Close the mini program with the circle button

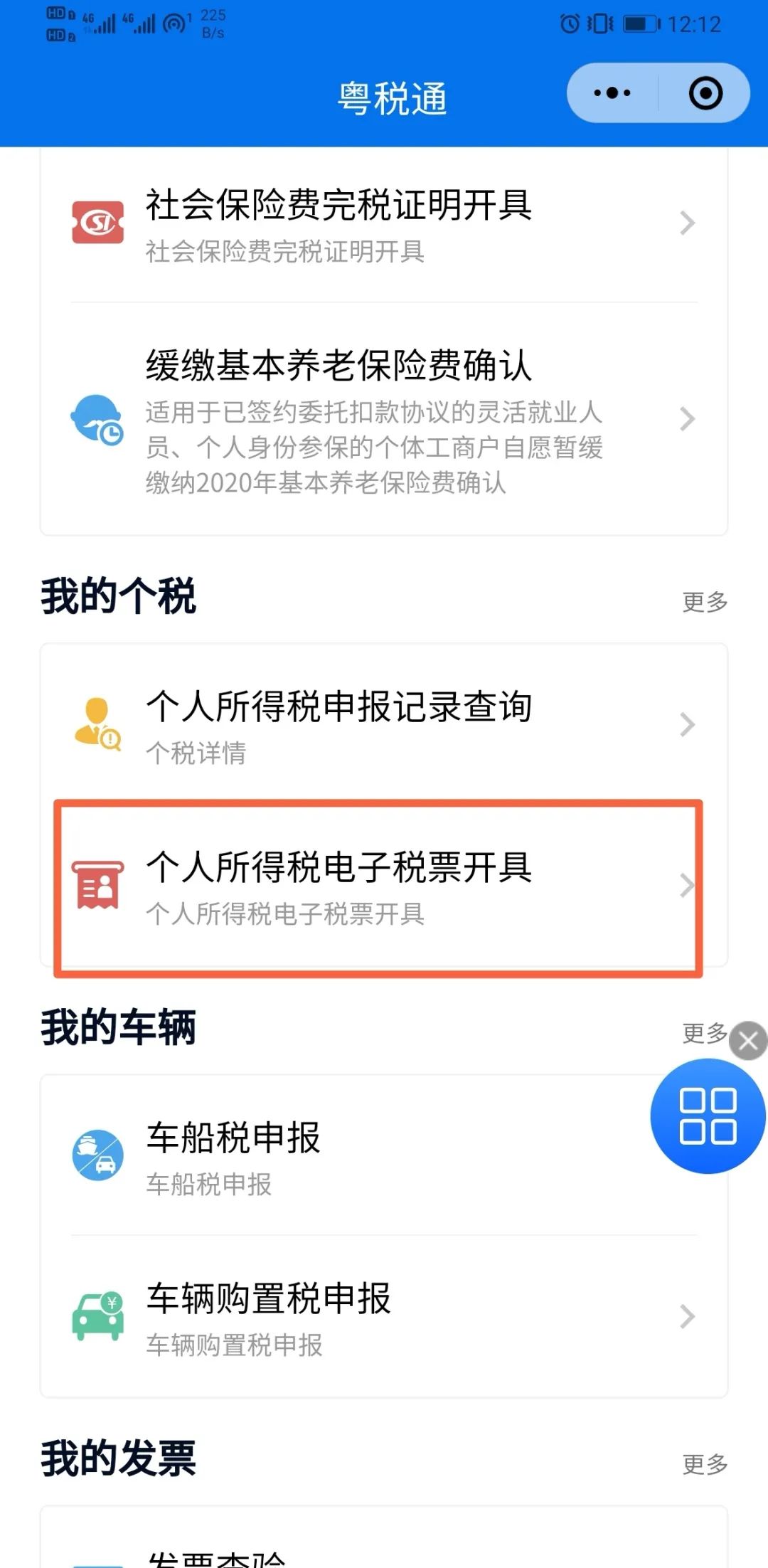705,93
